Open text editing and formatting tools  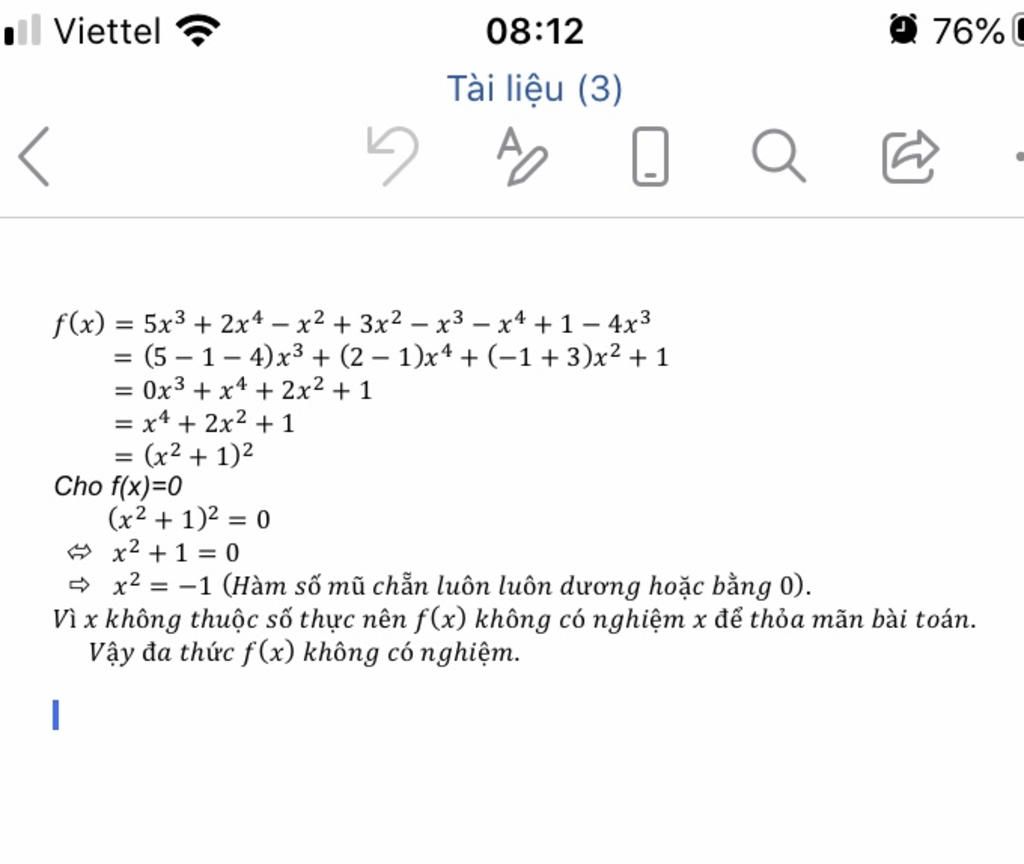[521, 157]
